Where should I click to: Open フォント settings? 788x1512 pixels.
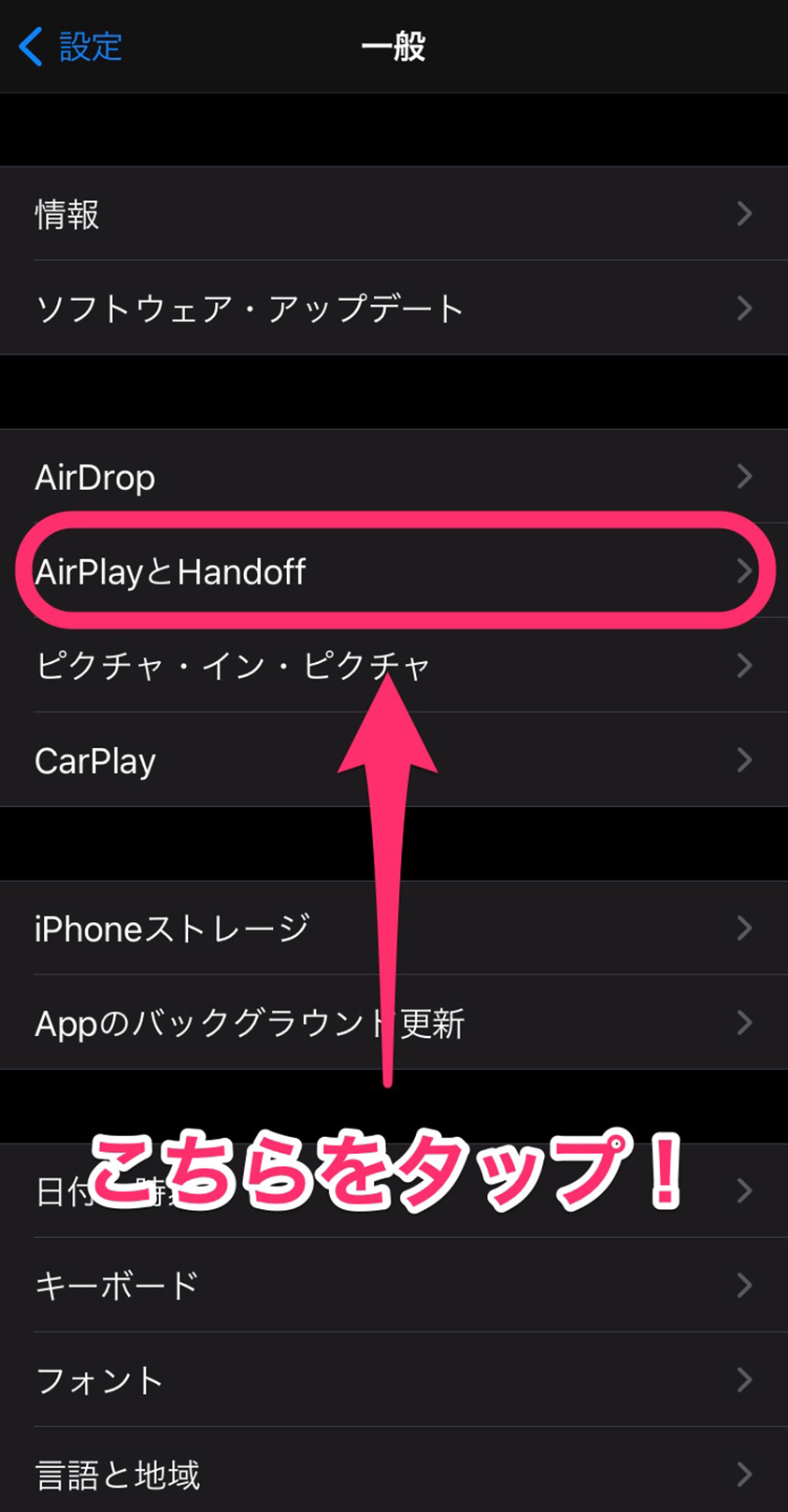pyautogui.click(x=393, y=1380)
